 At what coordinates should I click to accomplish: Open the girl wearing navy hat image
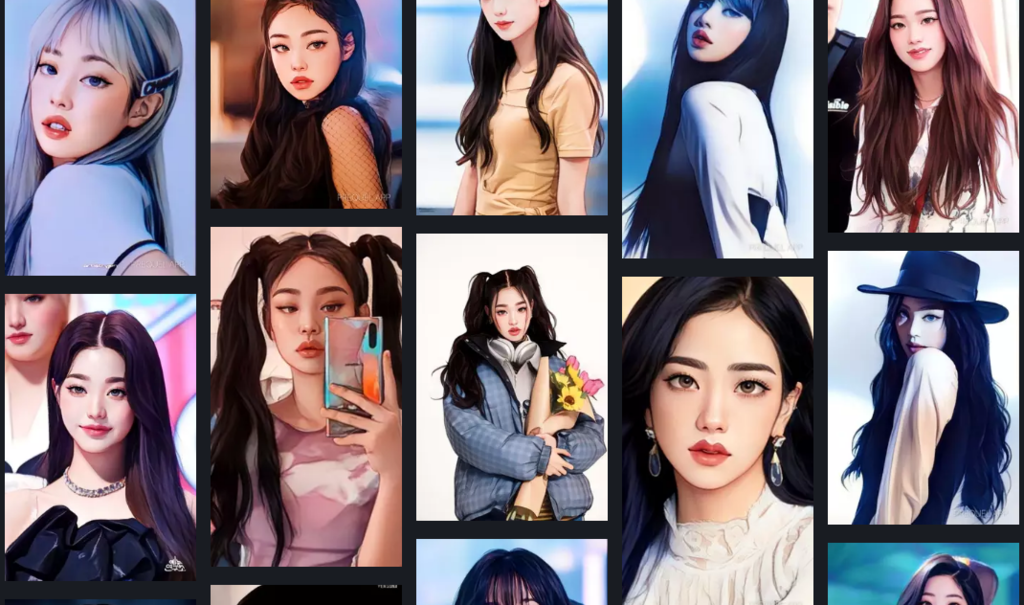(923, 387)
